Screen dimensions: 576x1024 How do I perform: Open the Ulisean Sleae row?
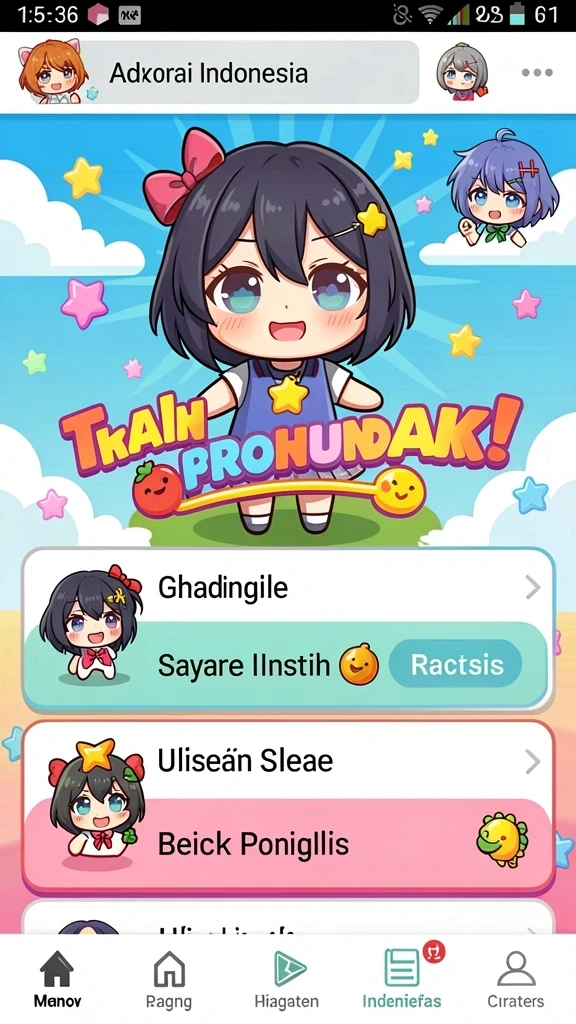289,761
